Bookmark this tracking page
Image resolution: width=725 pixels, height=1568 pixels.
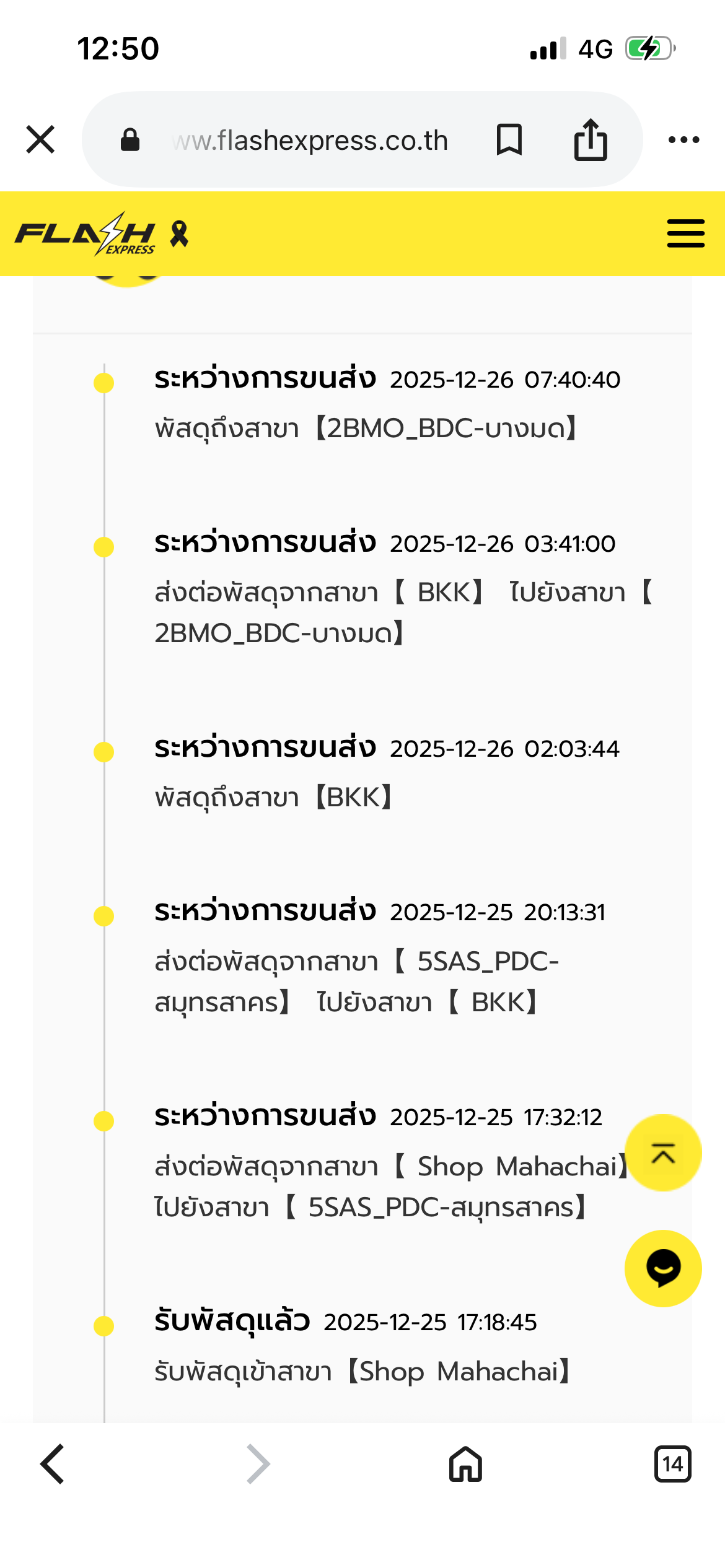point(509,140)
